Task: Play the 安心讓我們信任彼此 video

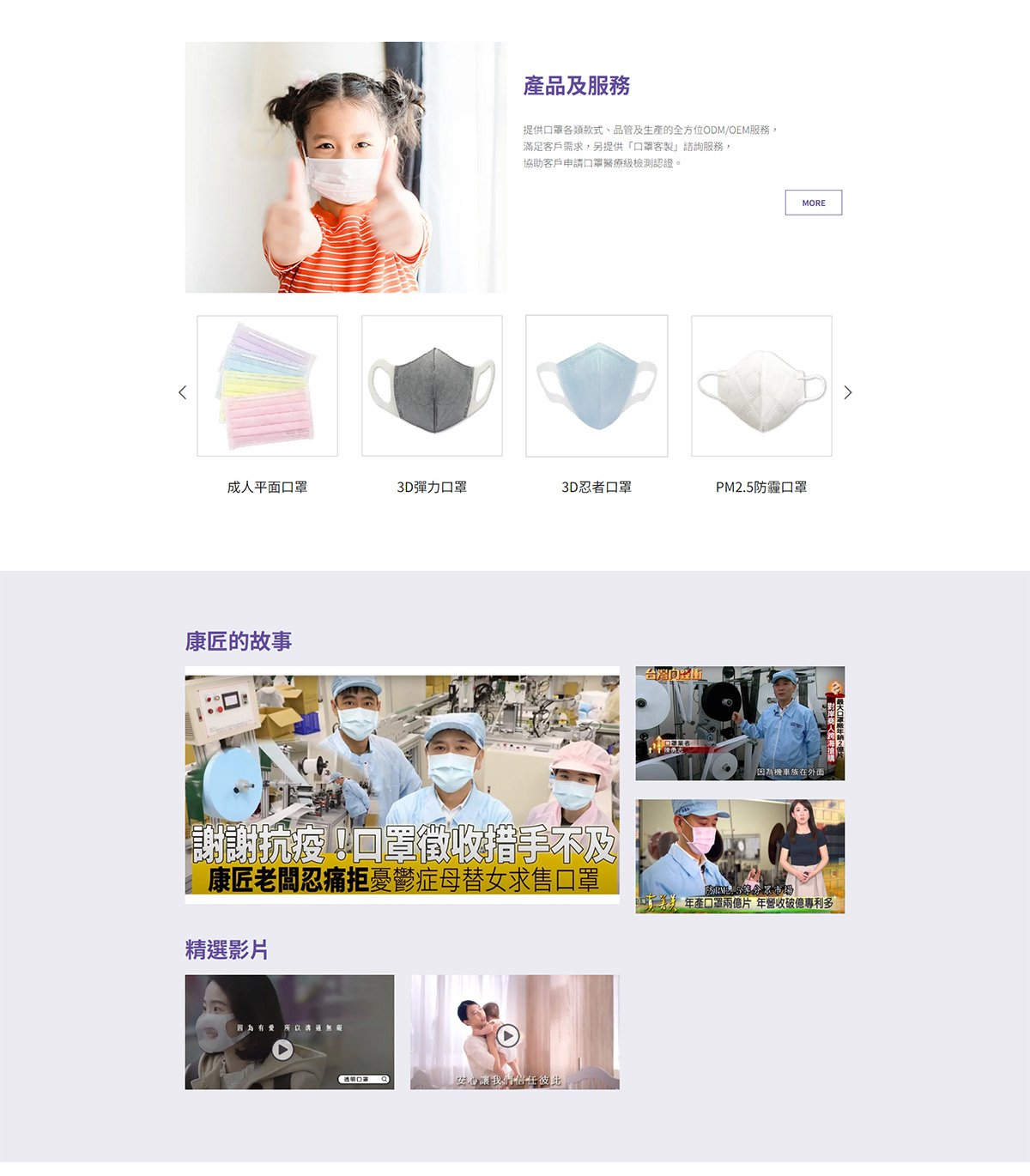Action: (x=508, y=1036)
